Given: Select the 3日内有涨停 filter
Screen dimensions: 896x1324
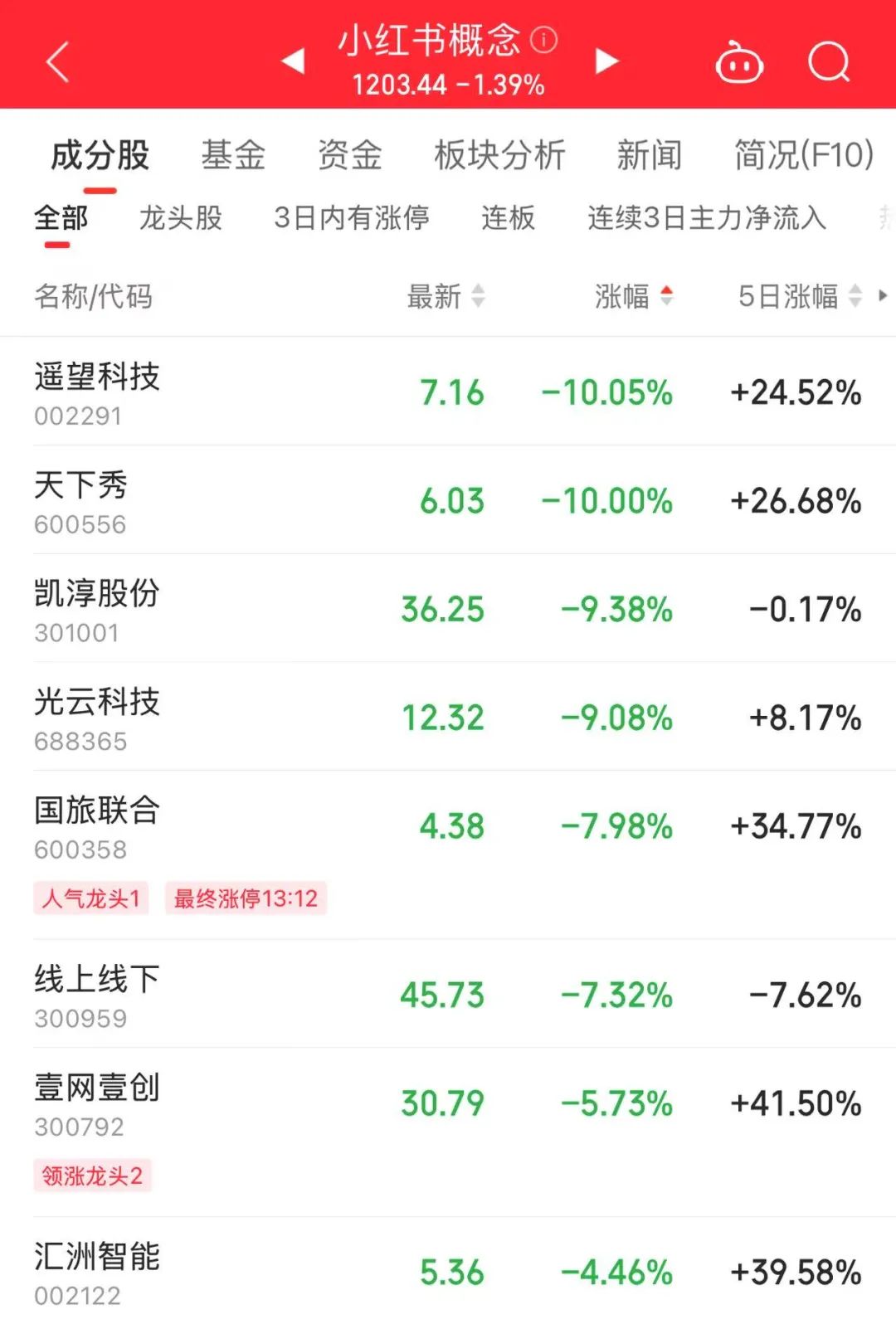Looking at the screenshot, I should pos(352,218).
